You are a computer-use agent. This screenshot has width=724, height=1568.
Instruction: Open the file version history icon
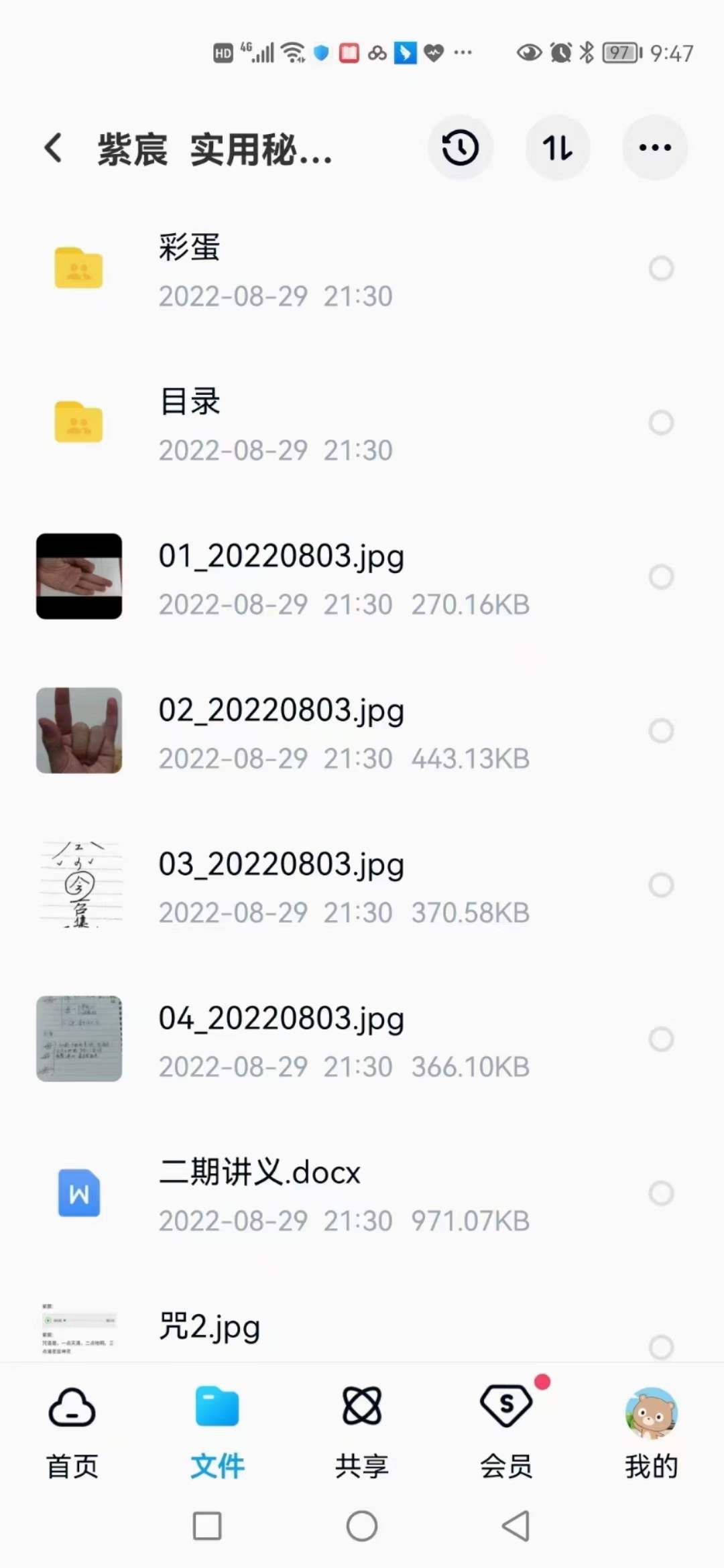pyautogui.click(x=460, y=147)
